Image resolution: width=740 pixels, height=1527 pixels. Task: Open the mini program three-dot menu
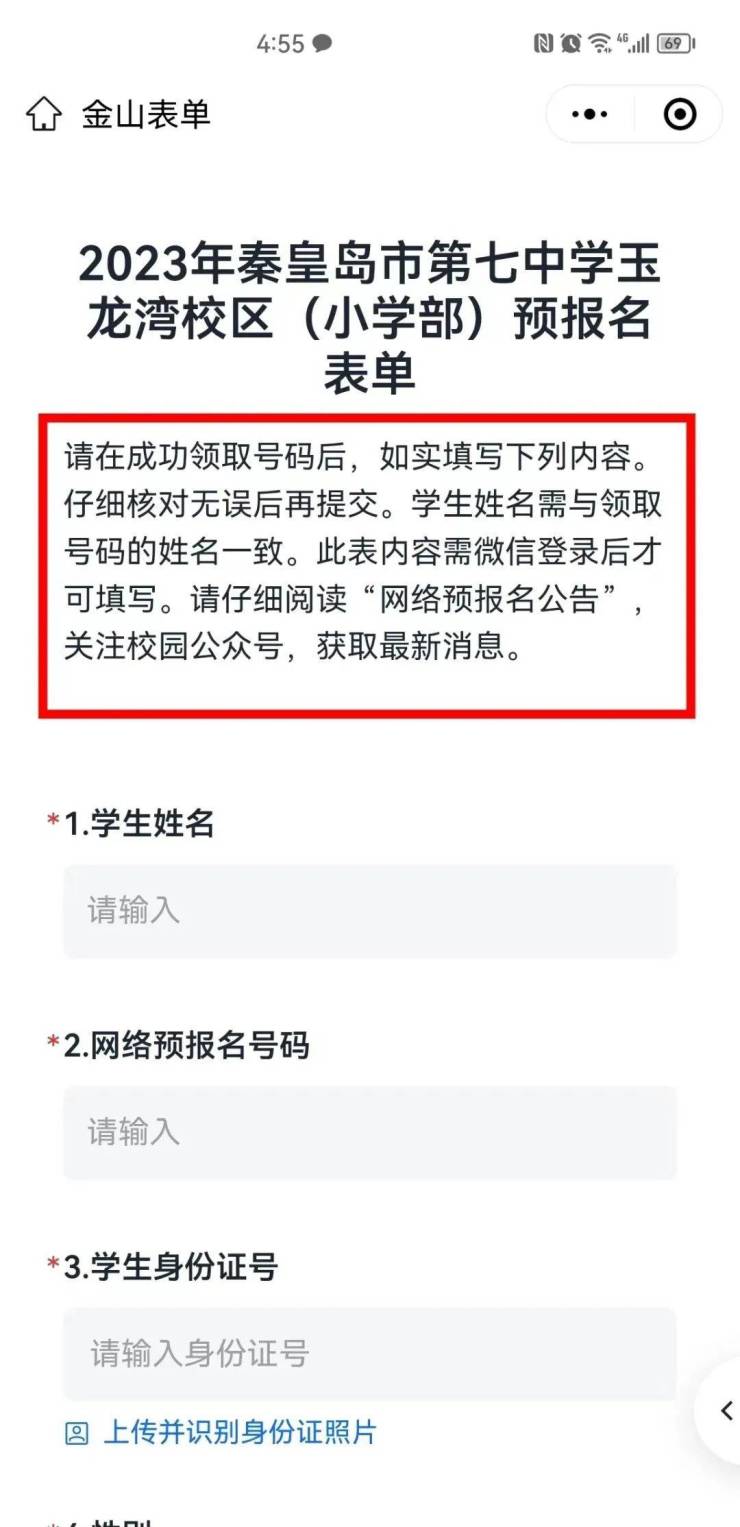(x=589, y=114)
